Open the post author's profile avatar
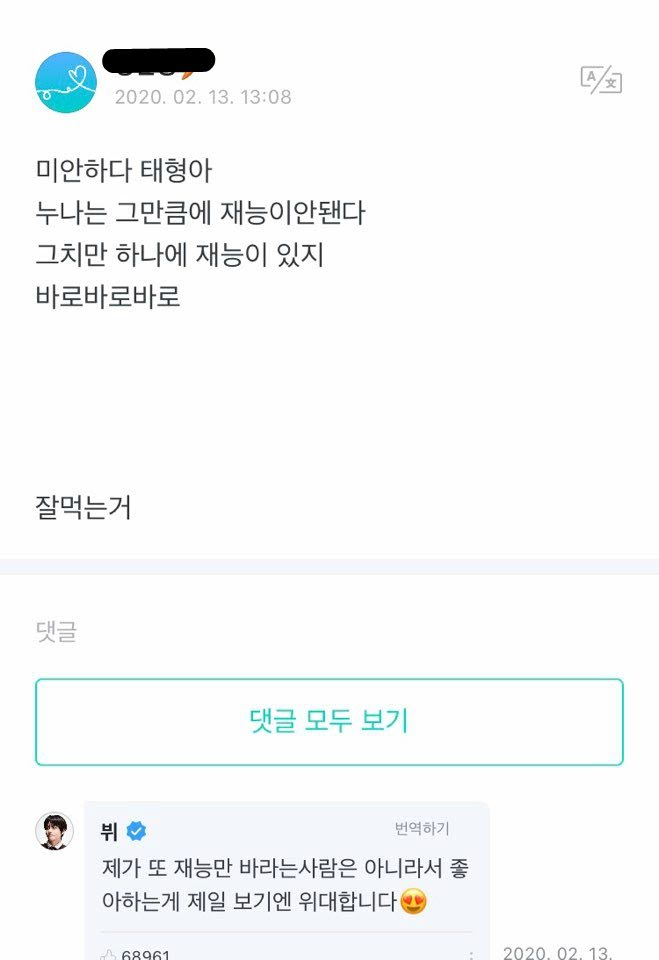This screenshot has height=960, width=659. 66,83
